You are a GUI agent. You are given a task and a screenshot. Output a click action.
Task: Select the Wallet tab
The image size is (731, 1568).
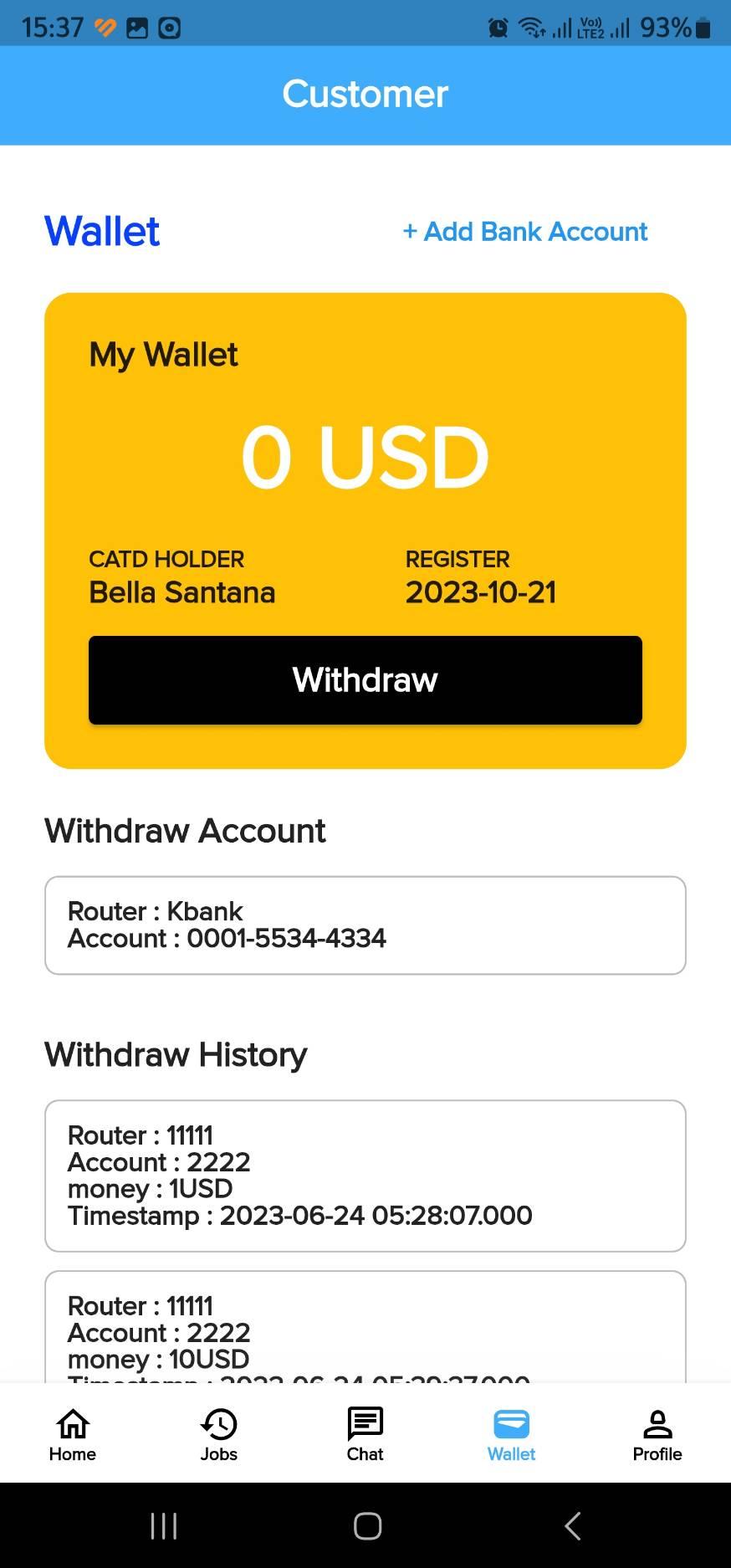[512, 1434]
